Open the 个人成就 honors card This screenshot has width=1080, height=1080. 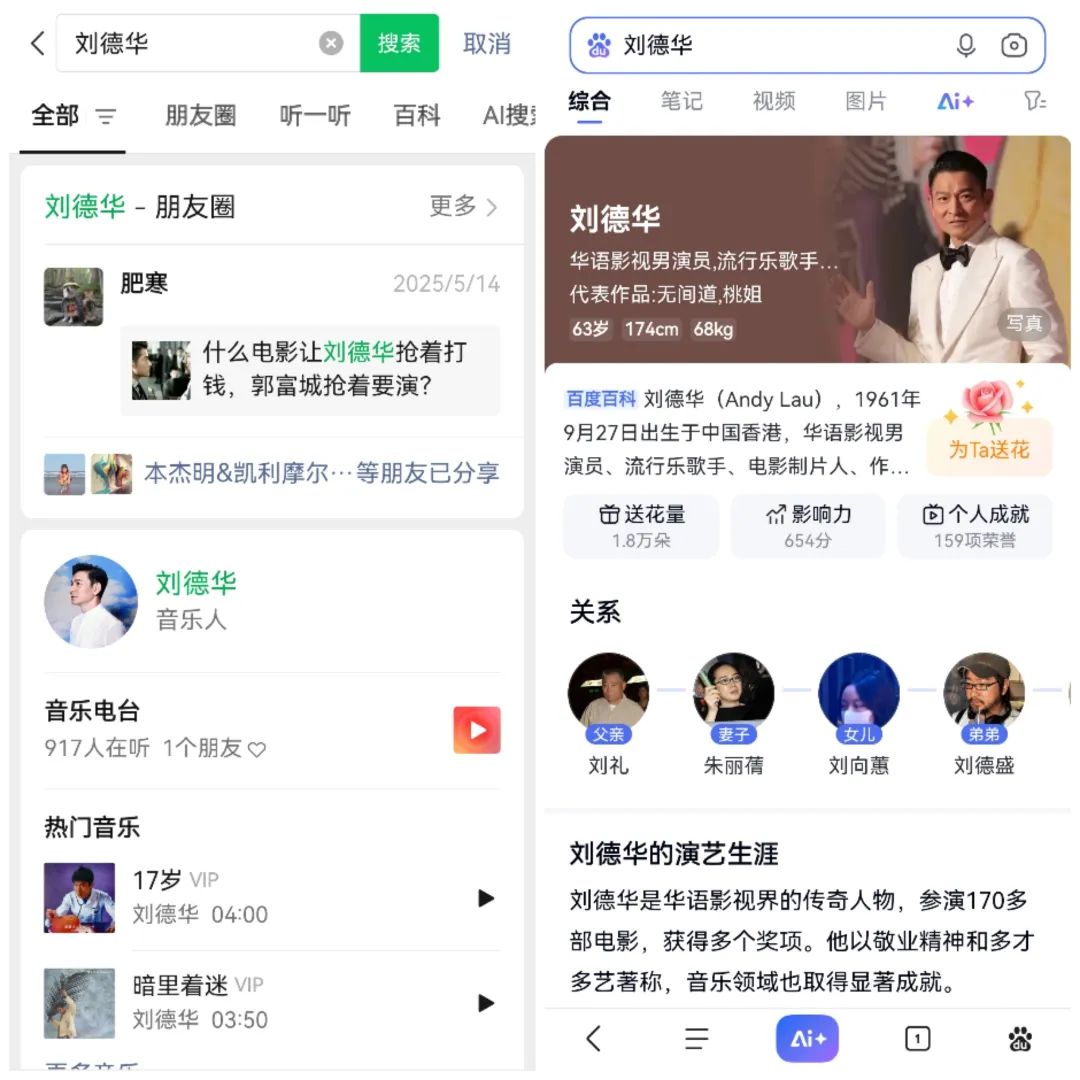pyautogui.click(x=975, y=525)
